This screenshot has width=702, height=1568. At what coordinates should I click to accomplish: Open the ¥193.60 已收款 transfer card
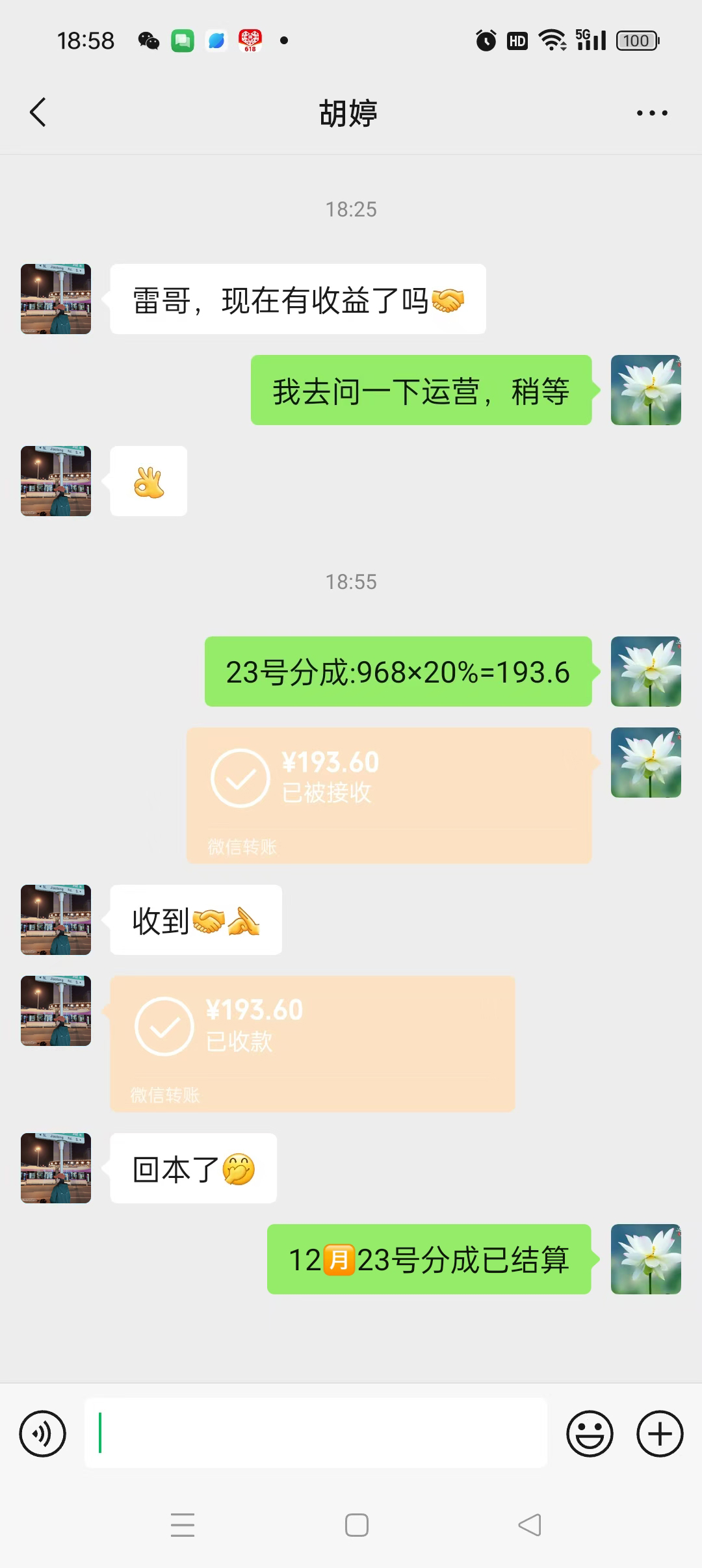pos(313,1043)
